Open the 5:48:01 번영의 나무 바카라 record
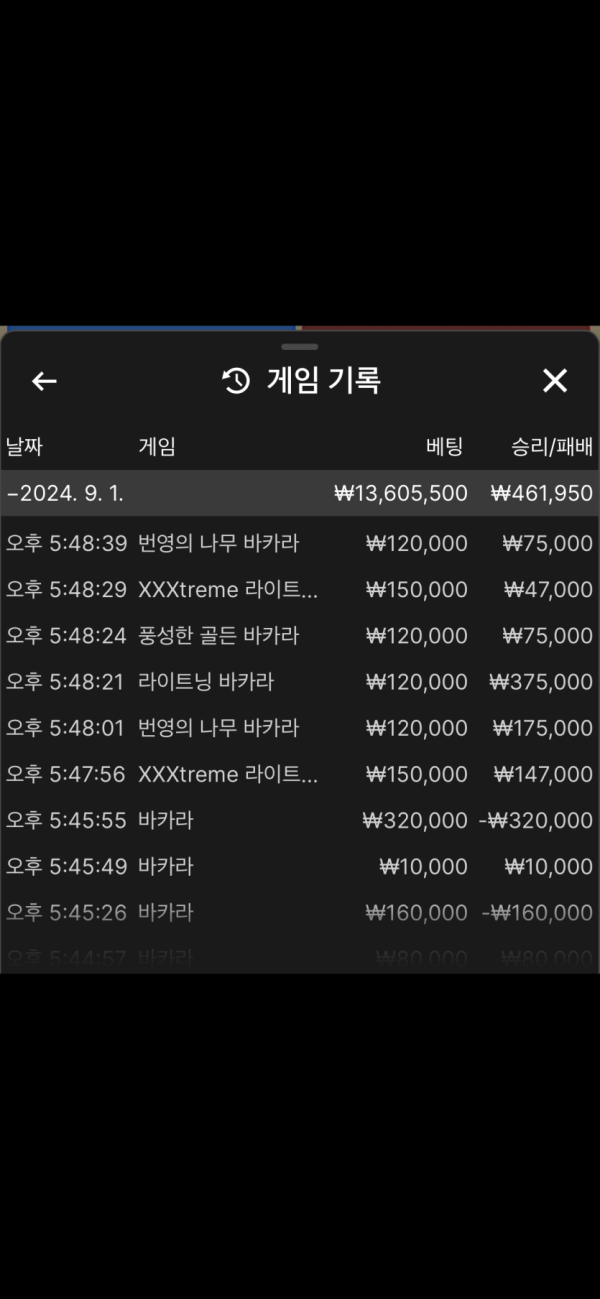600x1299 pixels. pos(300,727)
